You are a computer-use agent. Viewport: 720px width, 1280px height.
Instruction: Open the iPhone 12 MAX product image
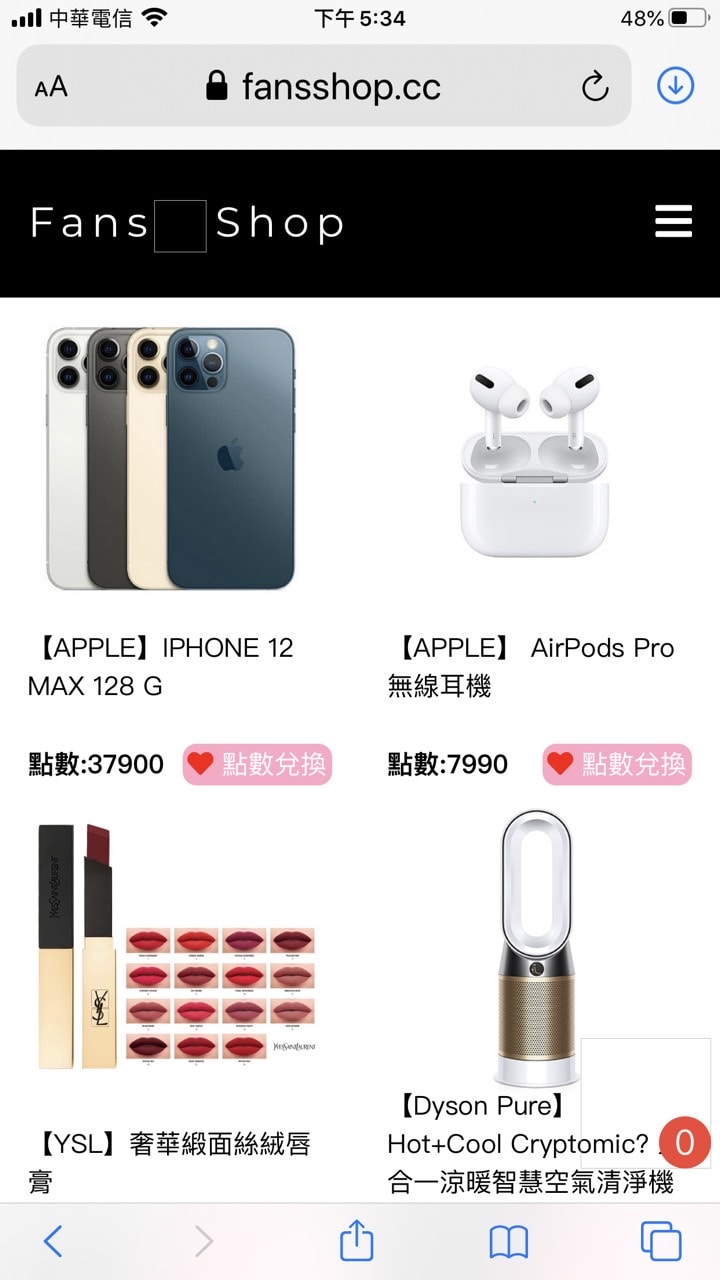coord(171,458)
